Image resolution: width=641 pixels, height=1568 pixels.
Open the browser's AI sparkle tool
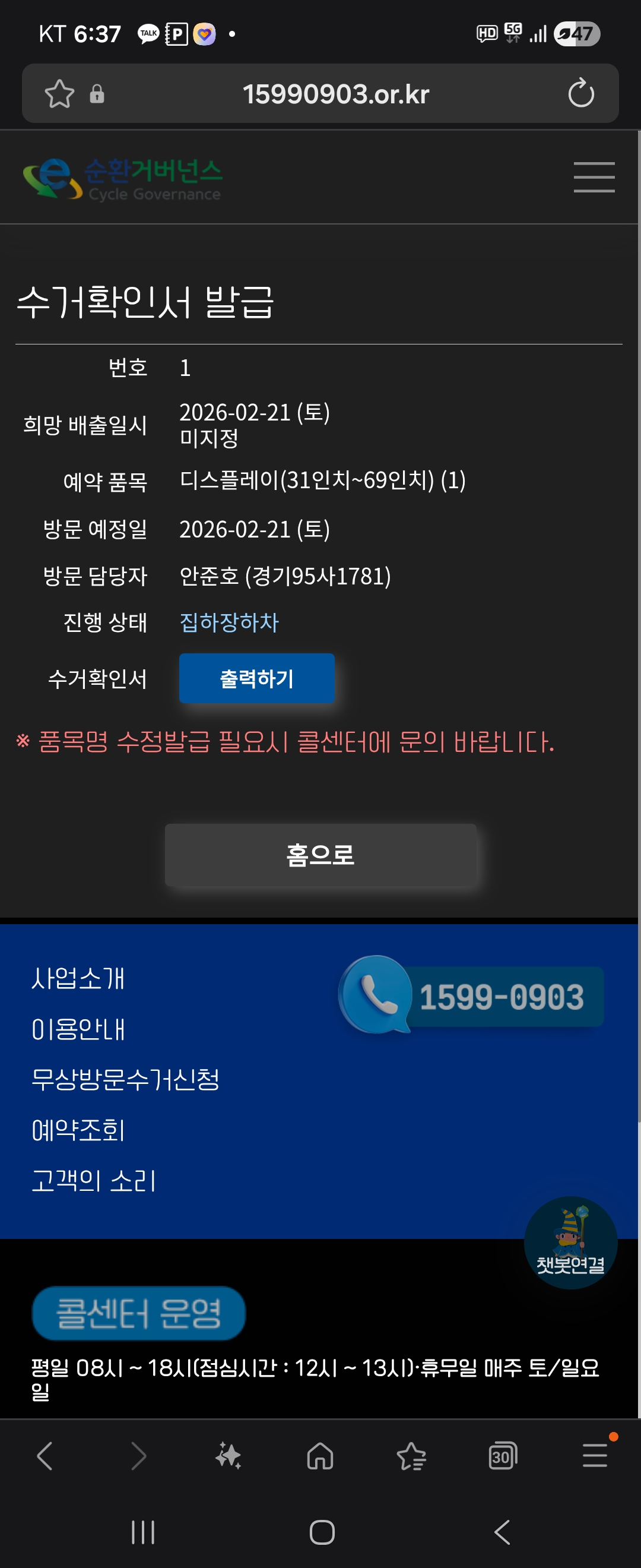tap(229, 1456)
